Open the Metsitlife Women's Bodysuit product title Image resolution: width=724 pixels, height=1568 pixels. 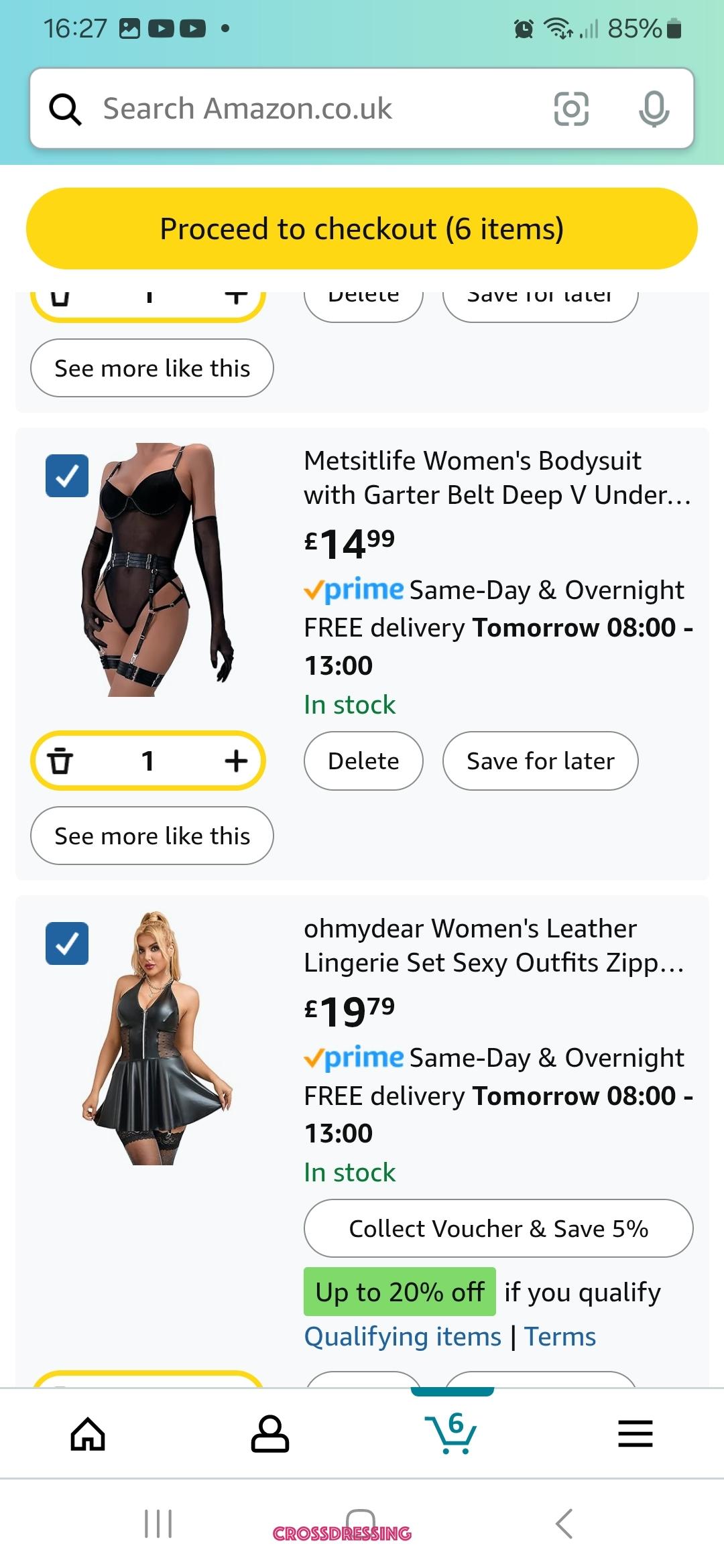pos(497,477)
